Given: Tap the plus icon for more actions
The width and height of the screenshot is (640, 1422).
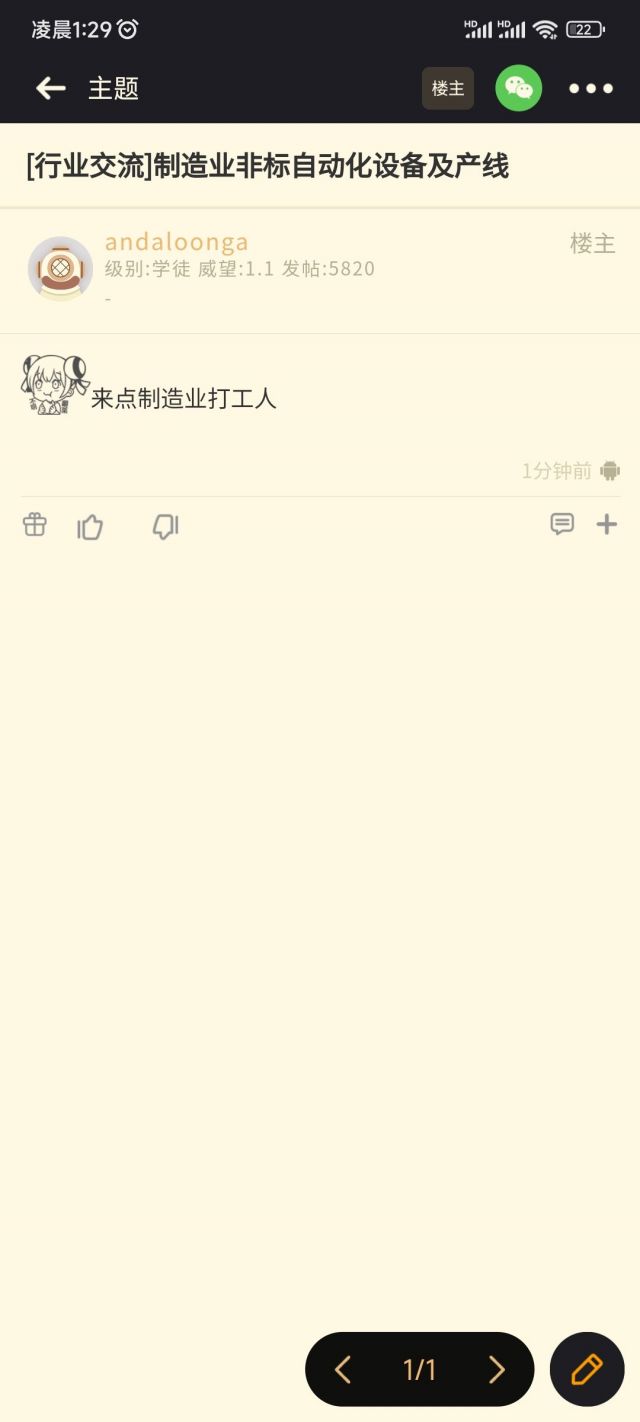Looking at the screenshot, I should click(607, 524).
